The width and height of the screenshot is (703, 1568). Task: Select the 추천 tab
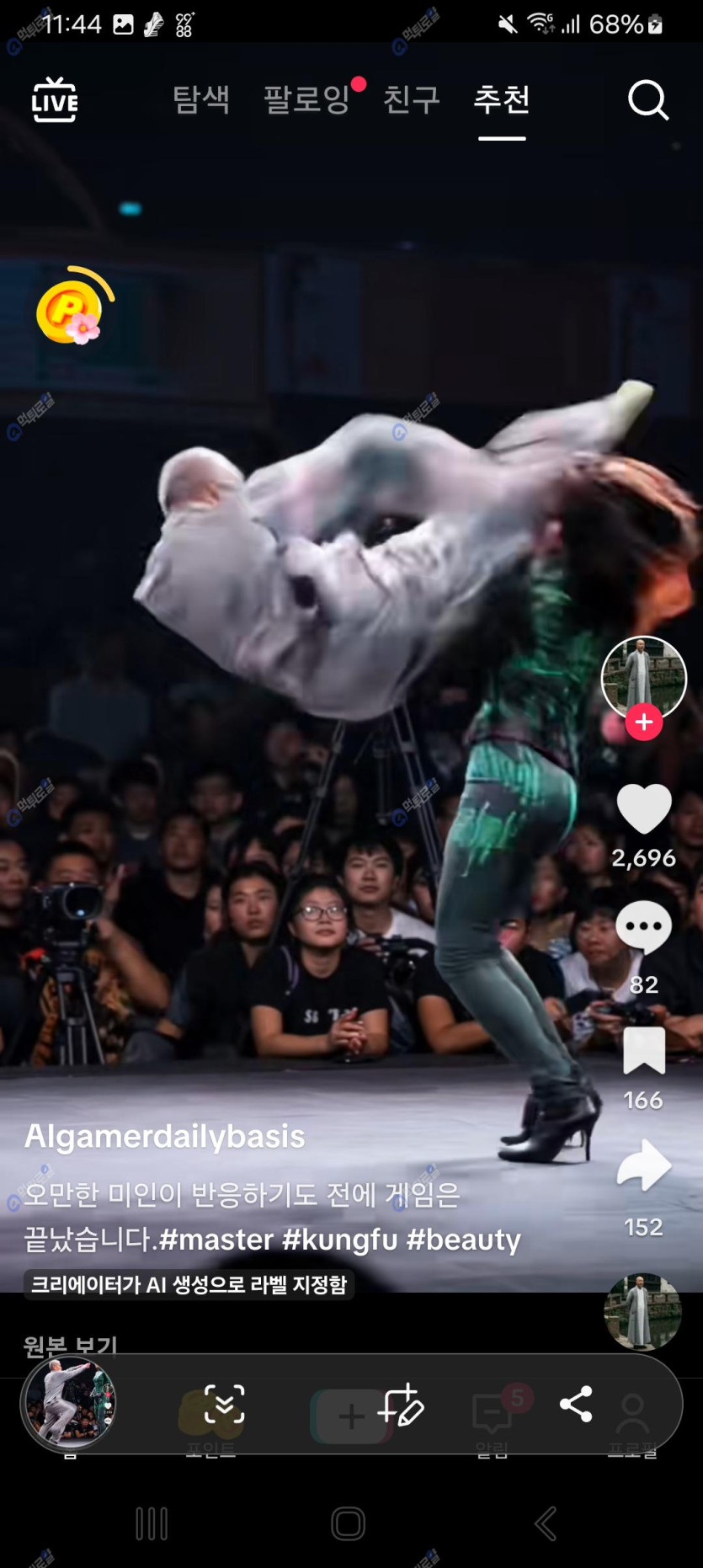pyautogui.click(x=502, y=99)
